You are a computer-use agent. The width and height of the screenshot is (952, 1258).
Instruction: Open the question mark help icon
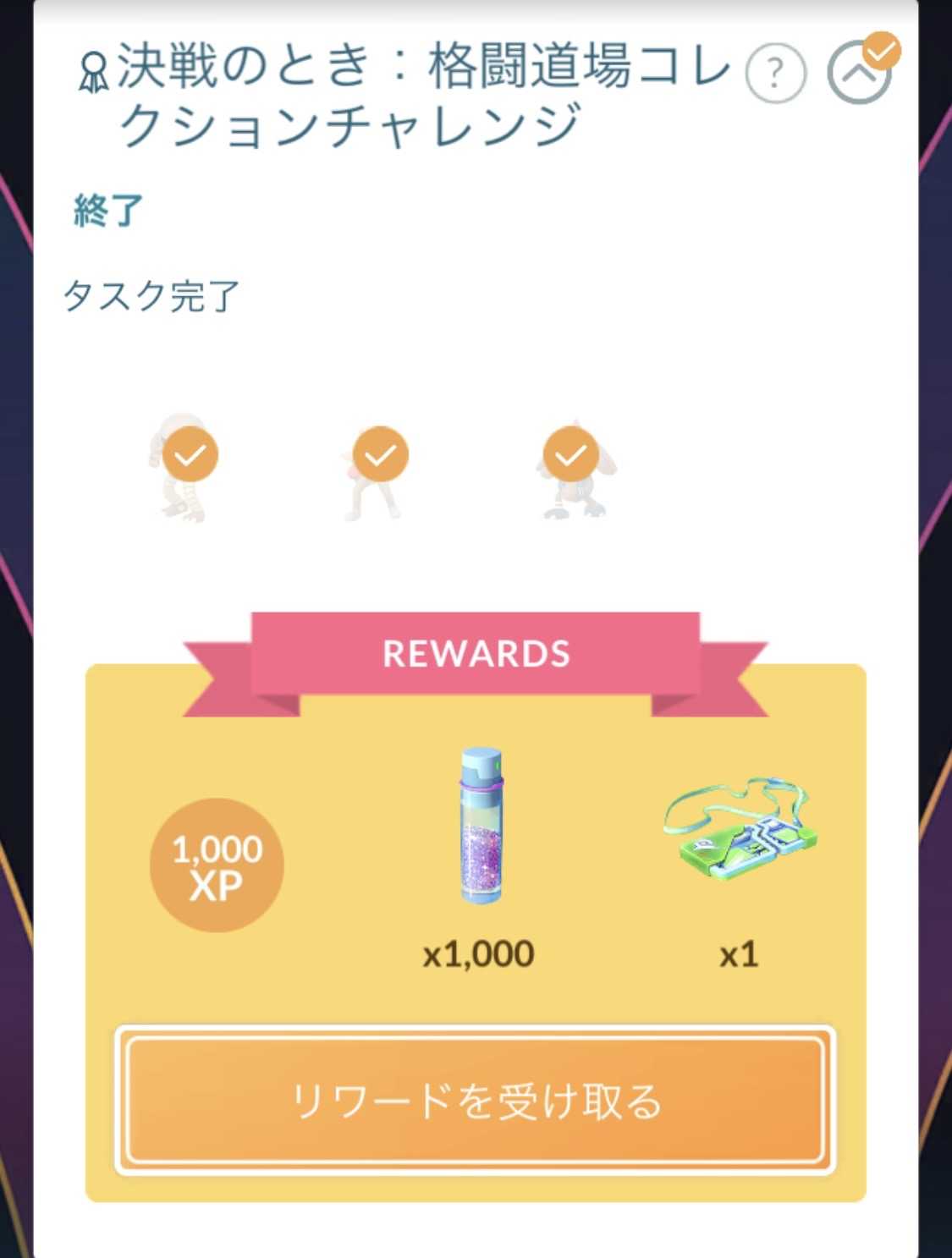(x=775, y=74)
